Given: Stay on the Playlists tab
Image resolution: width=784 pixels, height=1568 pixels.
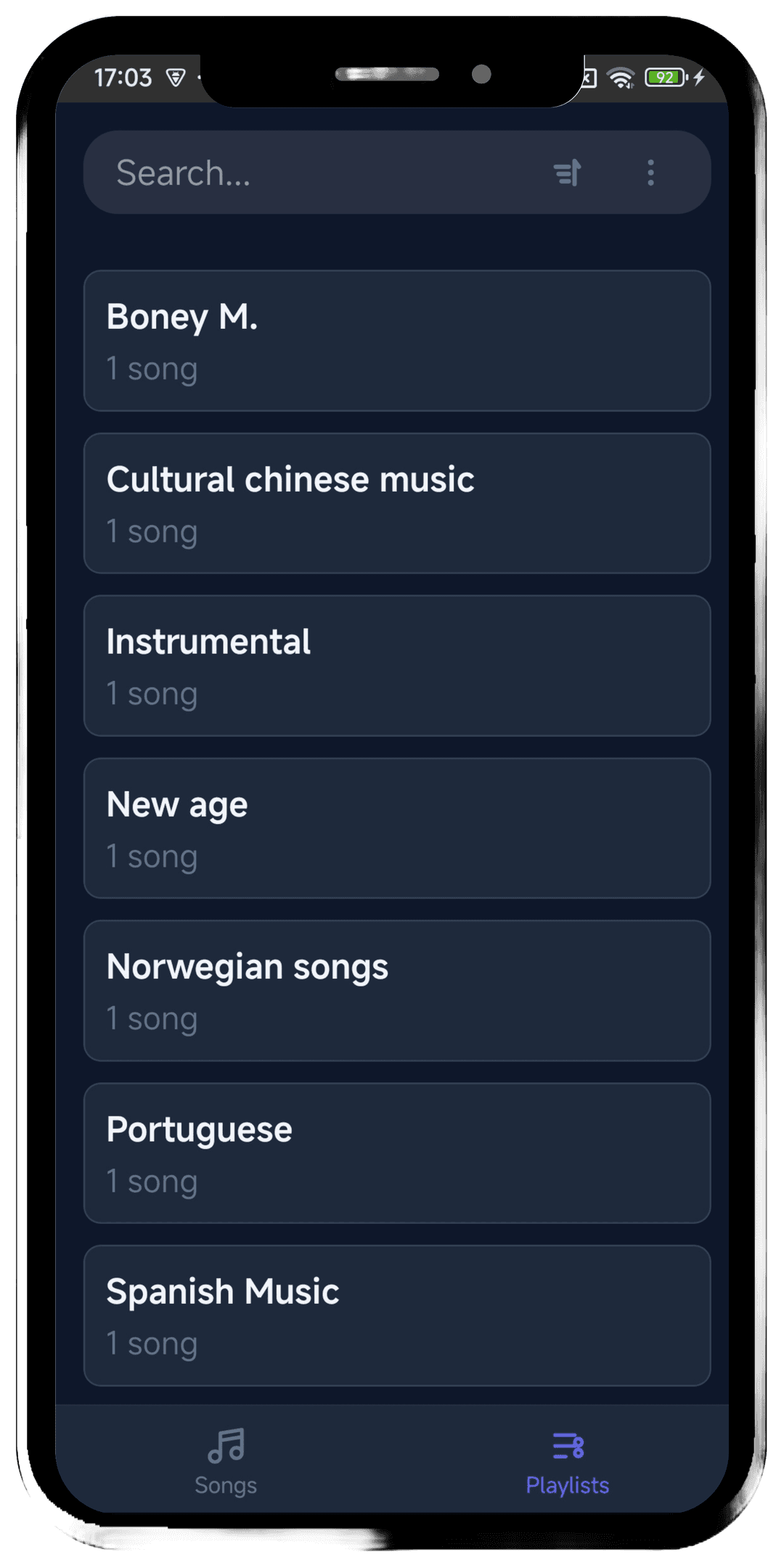Looking at the screenshot, I should 568,1481.
